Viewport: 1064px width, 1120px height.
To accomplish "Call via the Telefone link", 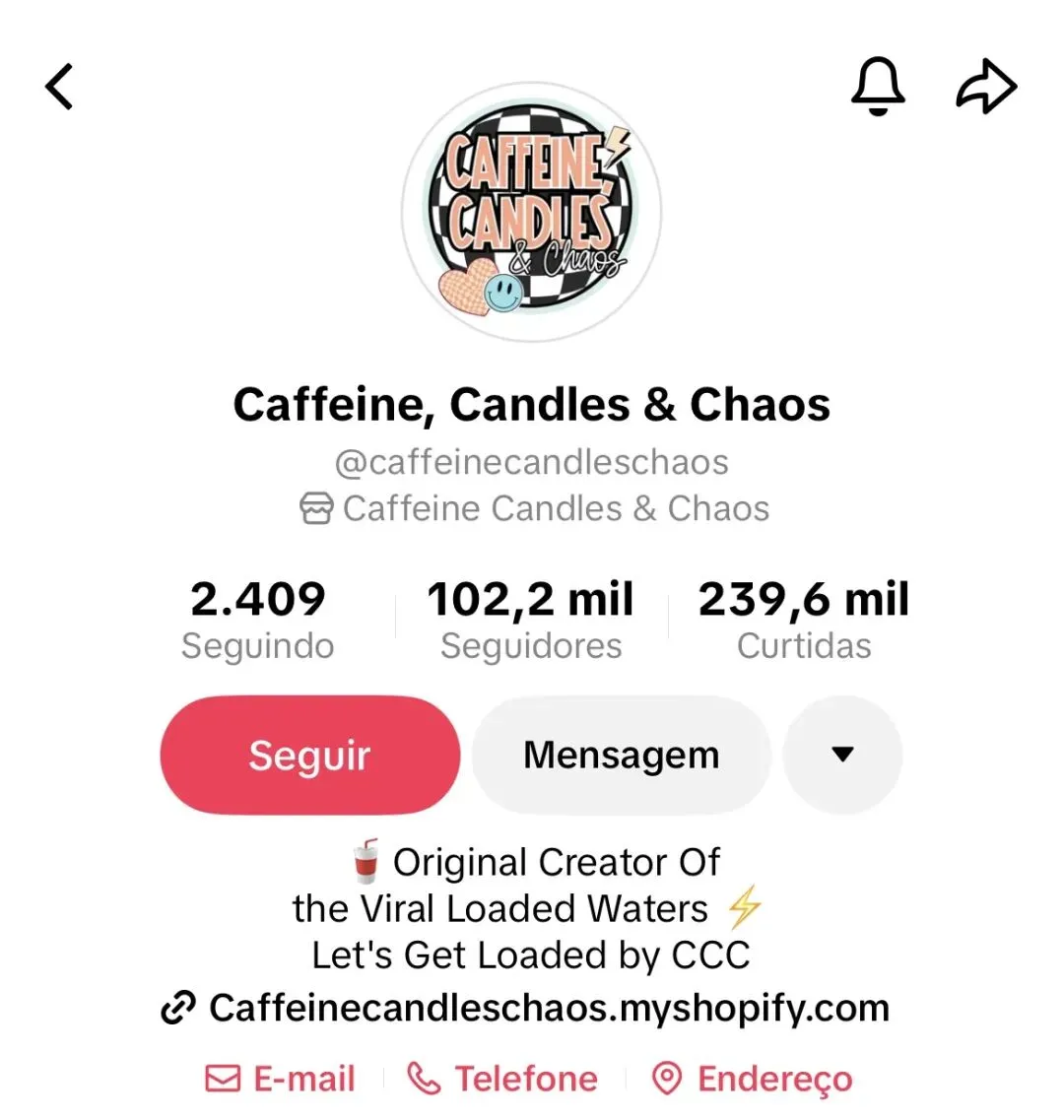I will [502, 1079].
